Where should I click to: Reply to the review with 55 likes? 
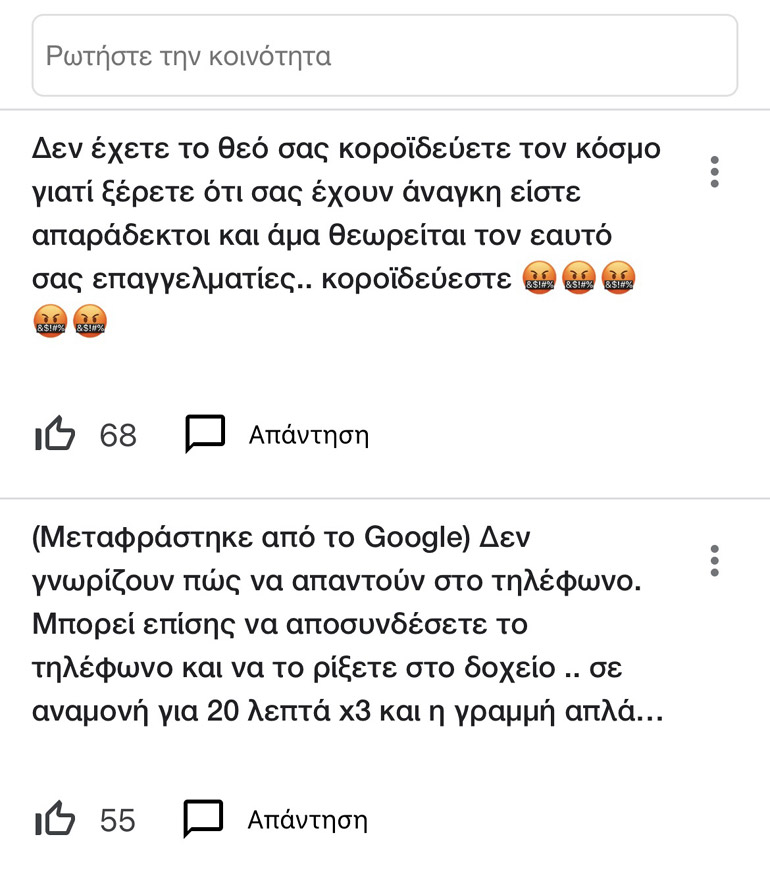coord(277,820)
